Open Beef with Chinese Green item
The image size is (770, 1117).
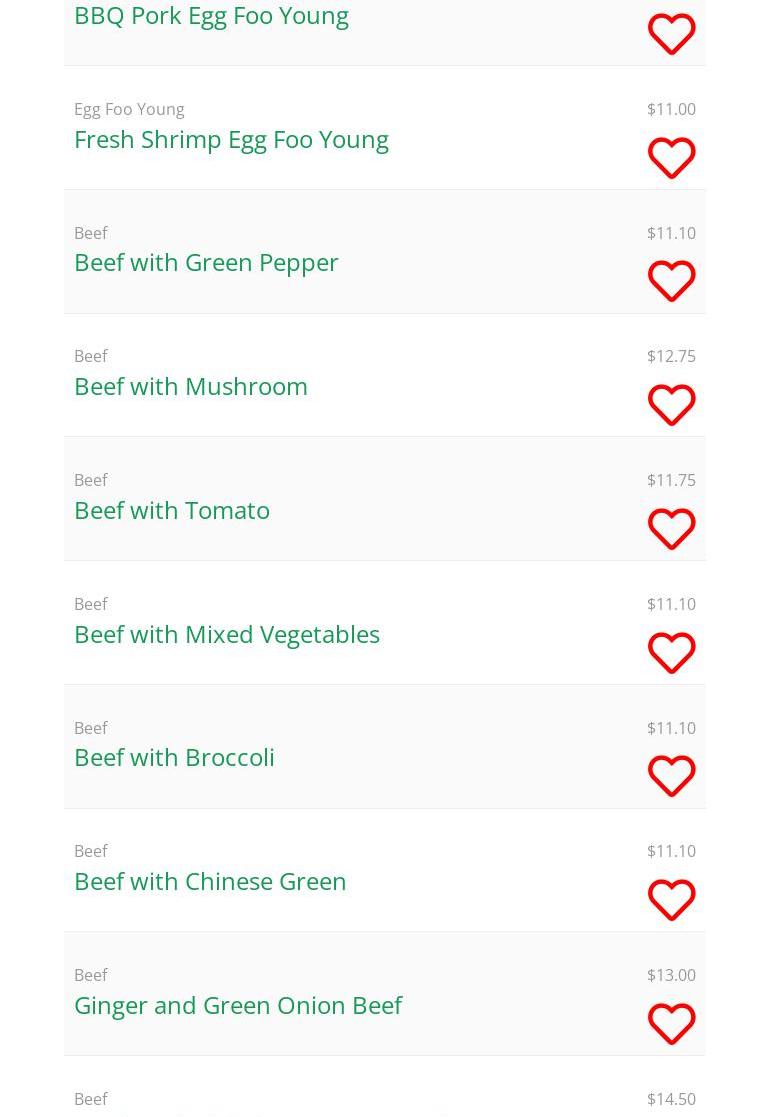pyautogui.click(x=210, y=881)
